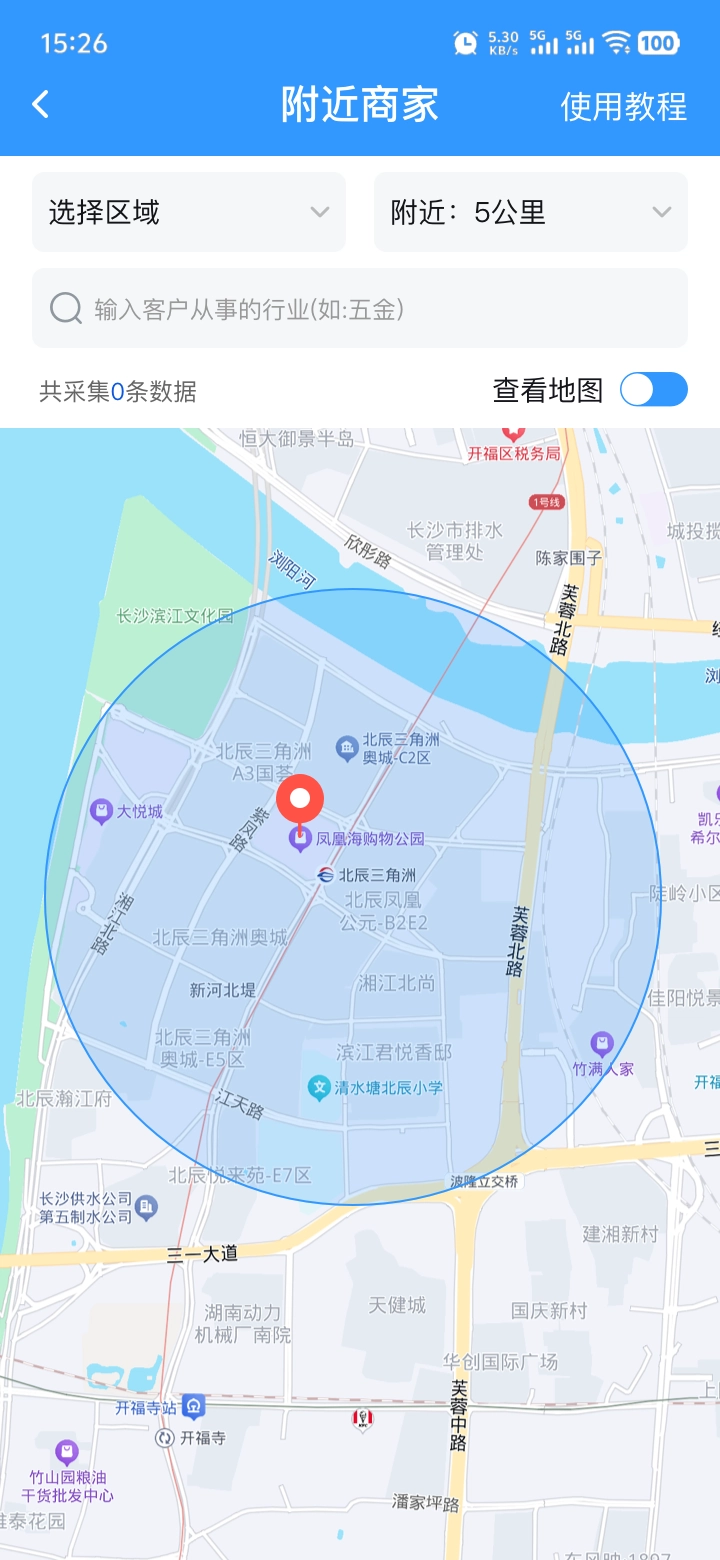
Task: Go back using the top-left arrow
Action: (41, 105)
